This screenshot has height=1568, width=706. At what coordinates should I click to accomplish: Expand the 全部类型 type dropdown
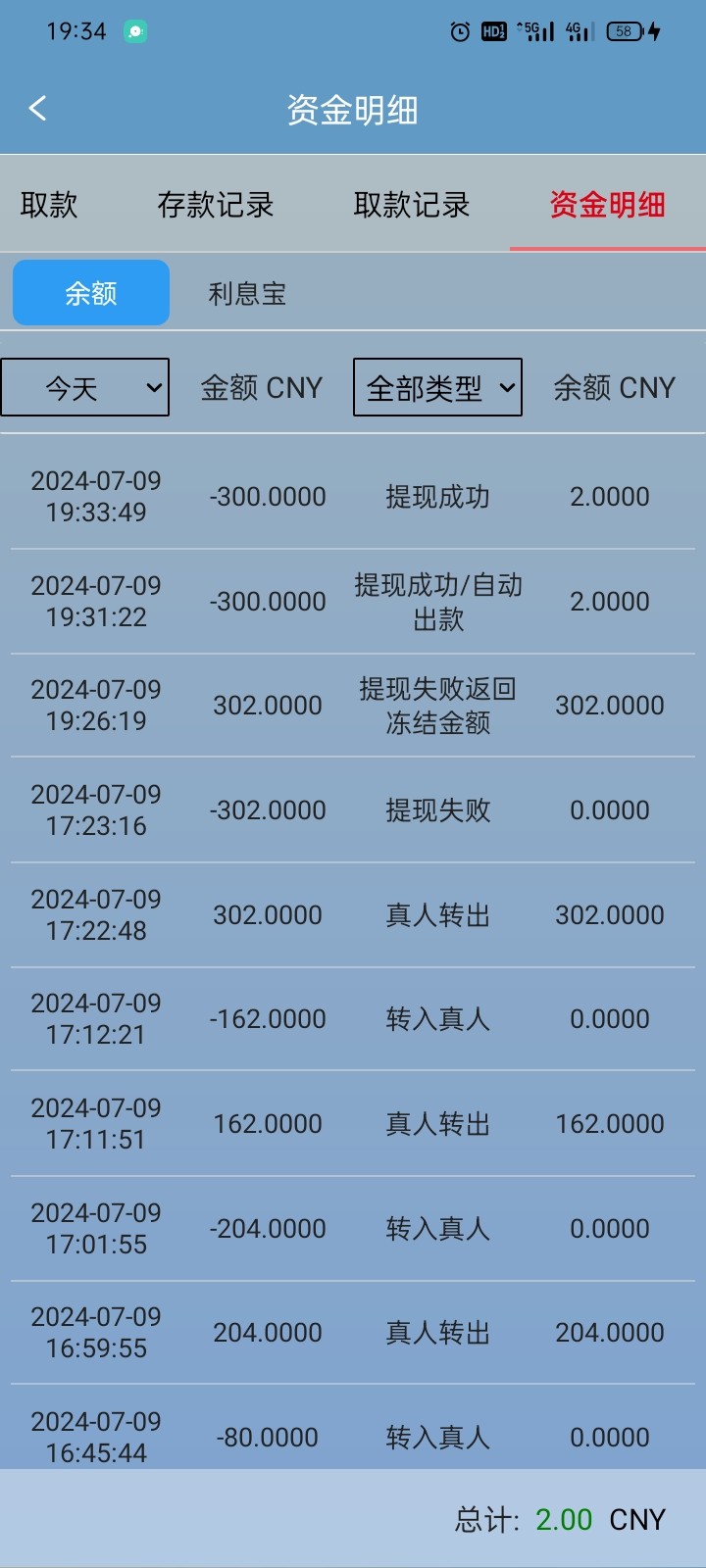pyautogui.click(x=437, y=387)
